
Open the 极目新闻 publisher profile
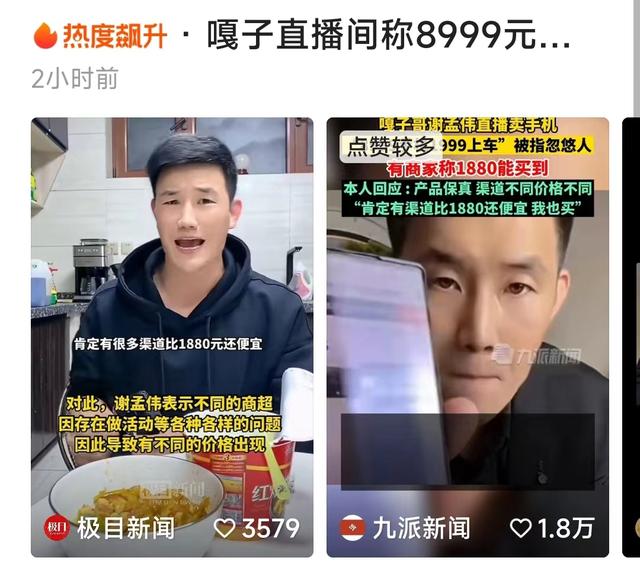(110, 528)
